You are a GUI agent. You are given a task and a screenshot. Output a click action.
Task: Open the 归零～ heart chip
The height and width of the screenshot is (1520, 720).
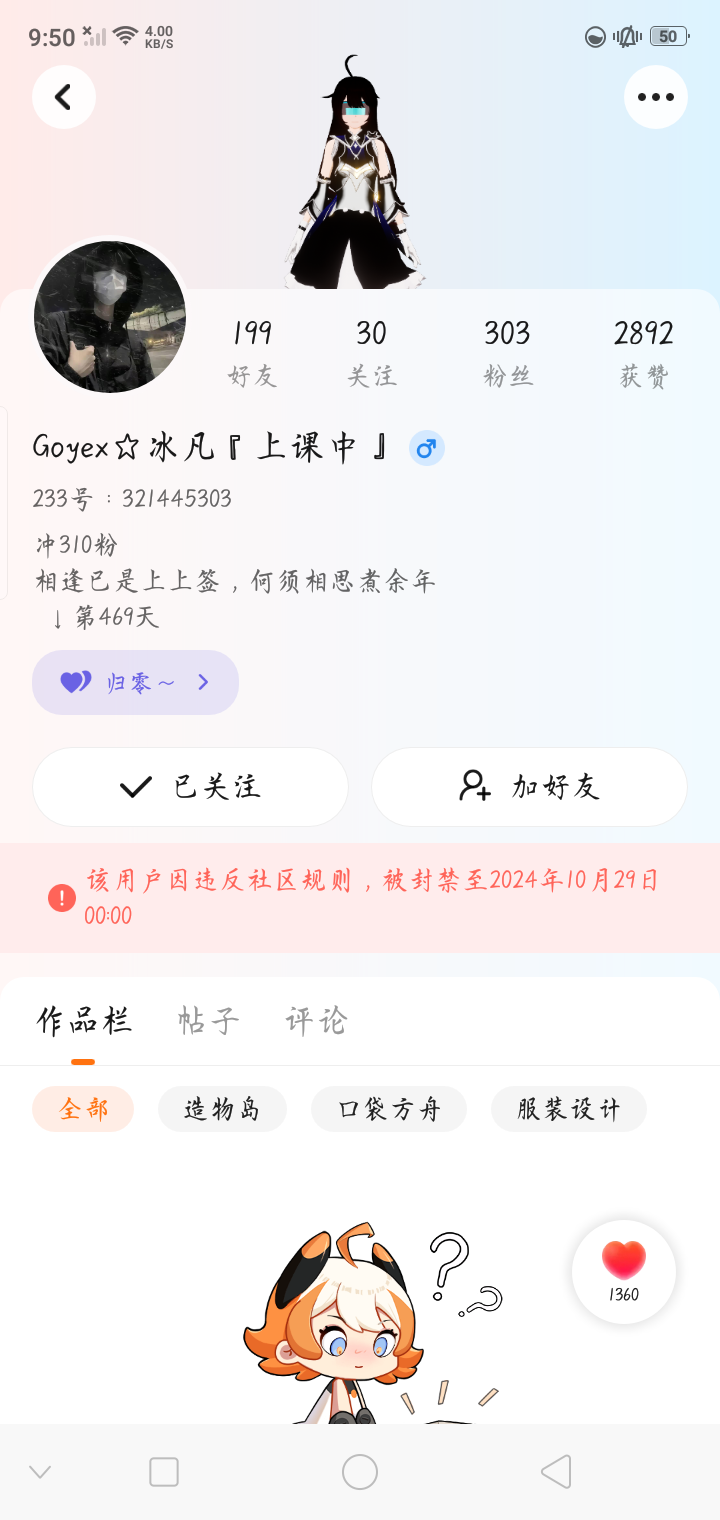135,682
